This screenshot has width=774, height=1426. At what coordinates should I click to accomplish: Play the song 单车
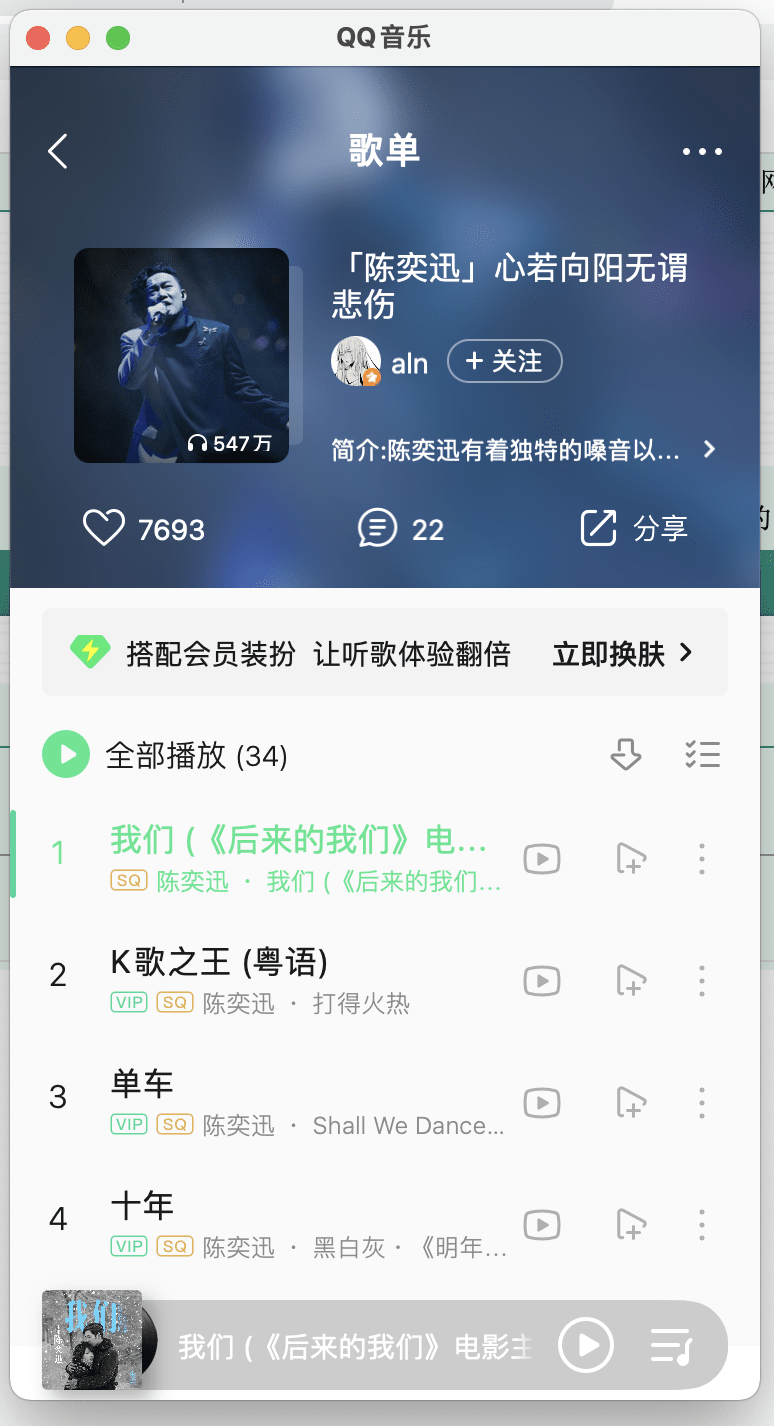coord(142,1086)
